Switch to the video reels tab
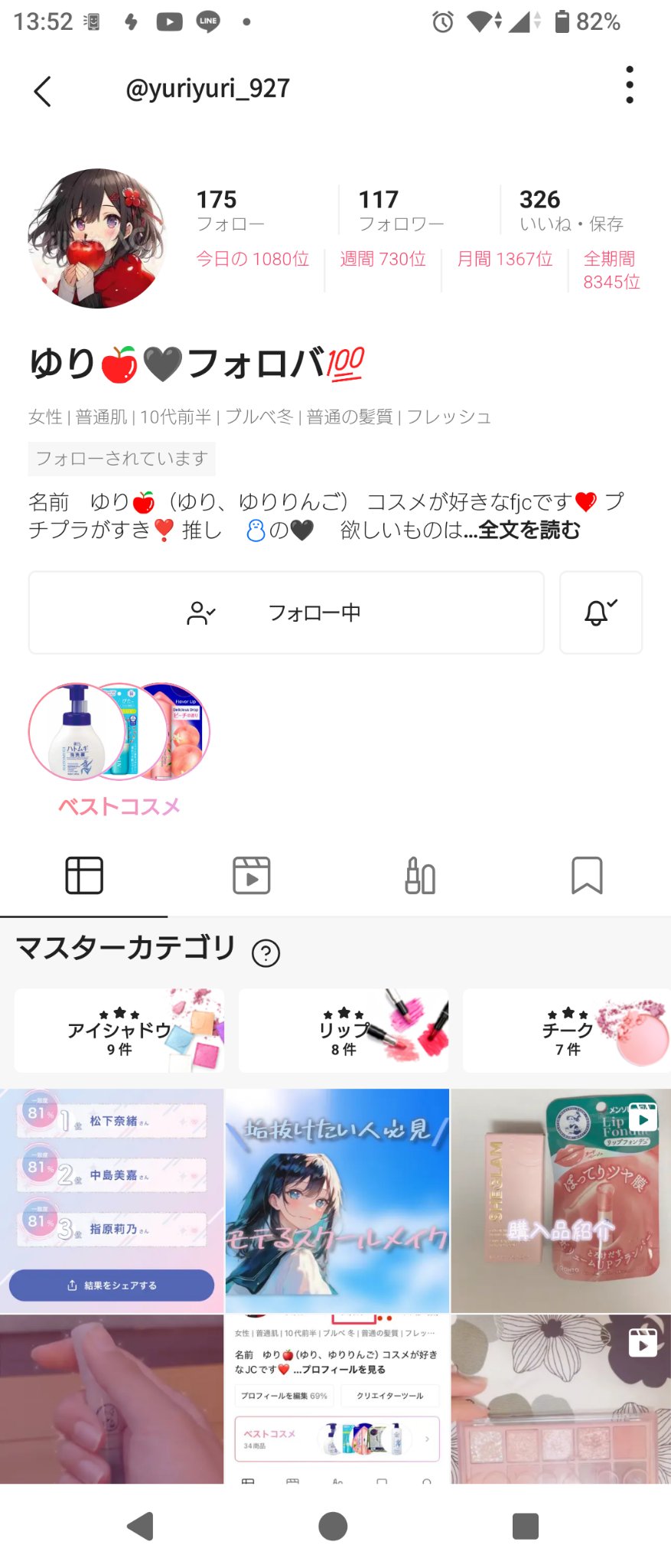Viewport: 671px width, 1568px height. [x=251, y=874]
